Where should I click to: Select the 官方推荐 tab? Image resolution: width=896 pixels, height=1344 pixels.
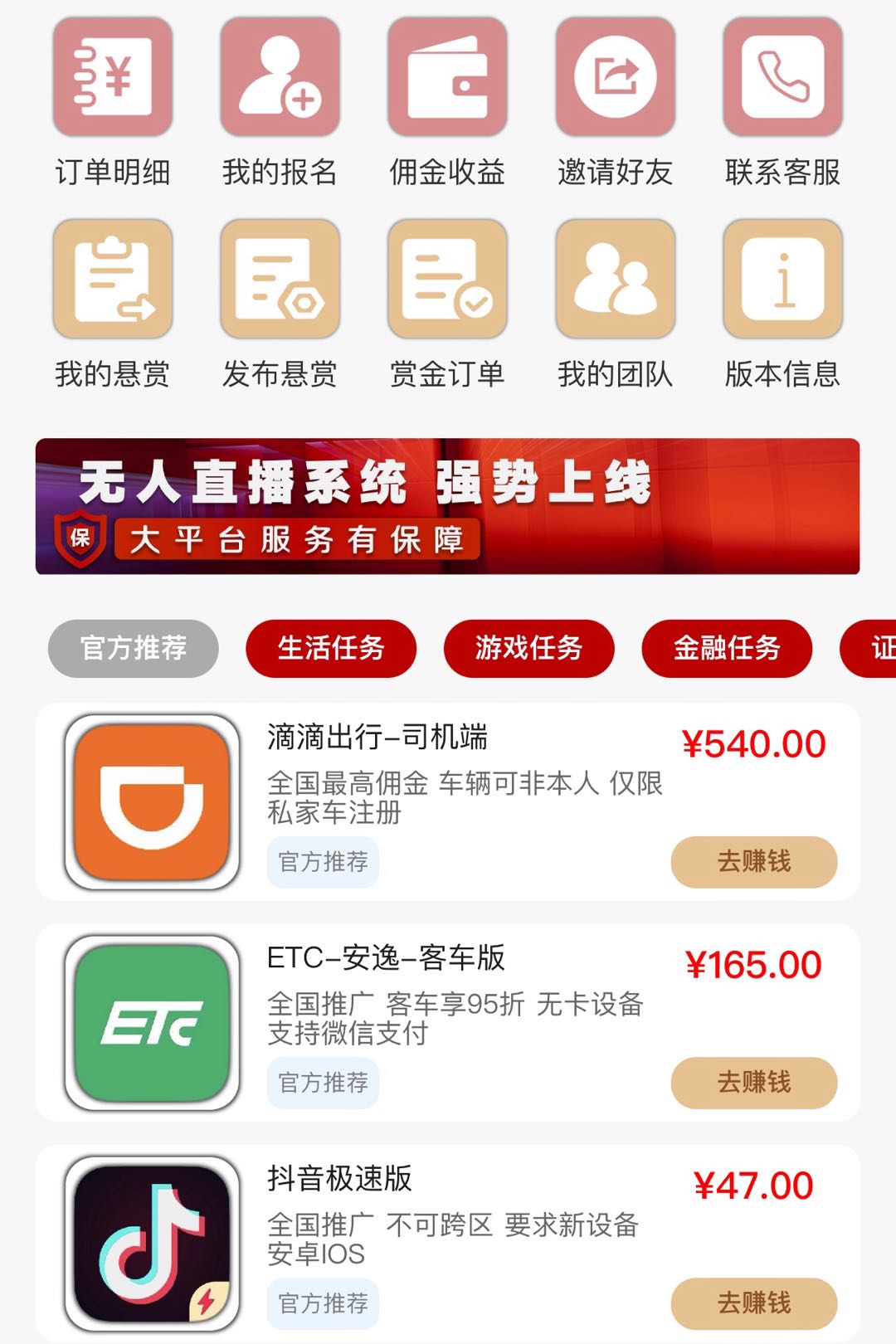click(134, 648)
